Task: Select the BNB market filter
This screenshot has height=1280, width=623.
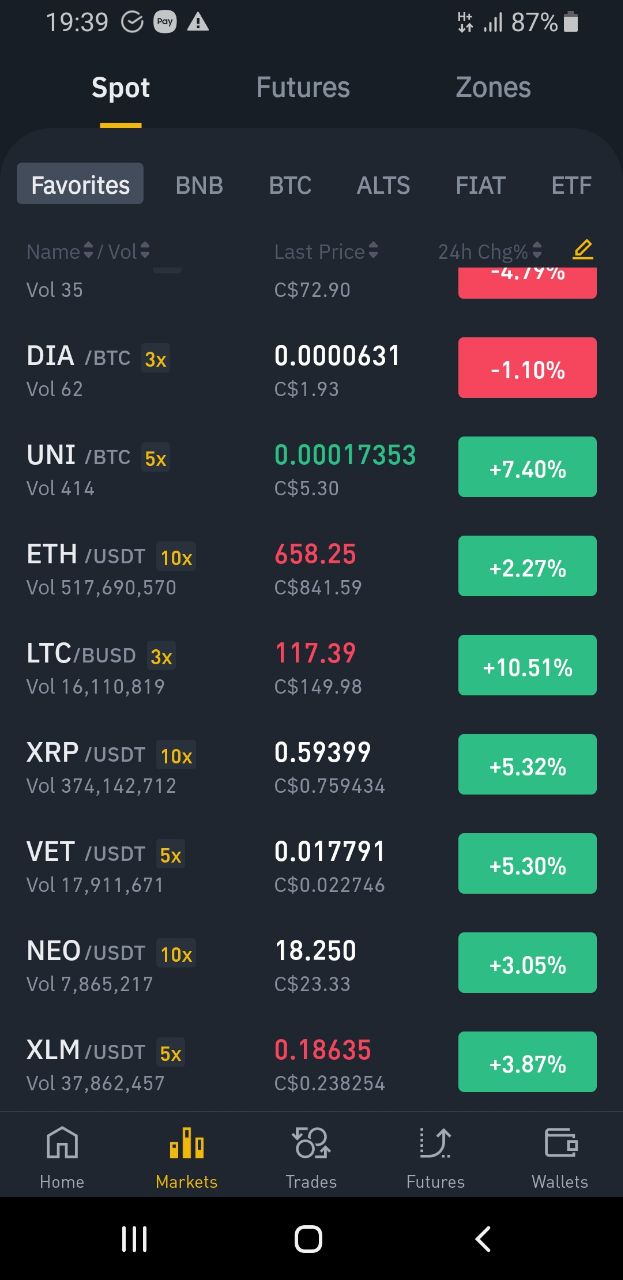Action: (x=199, y=185)
